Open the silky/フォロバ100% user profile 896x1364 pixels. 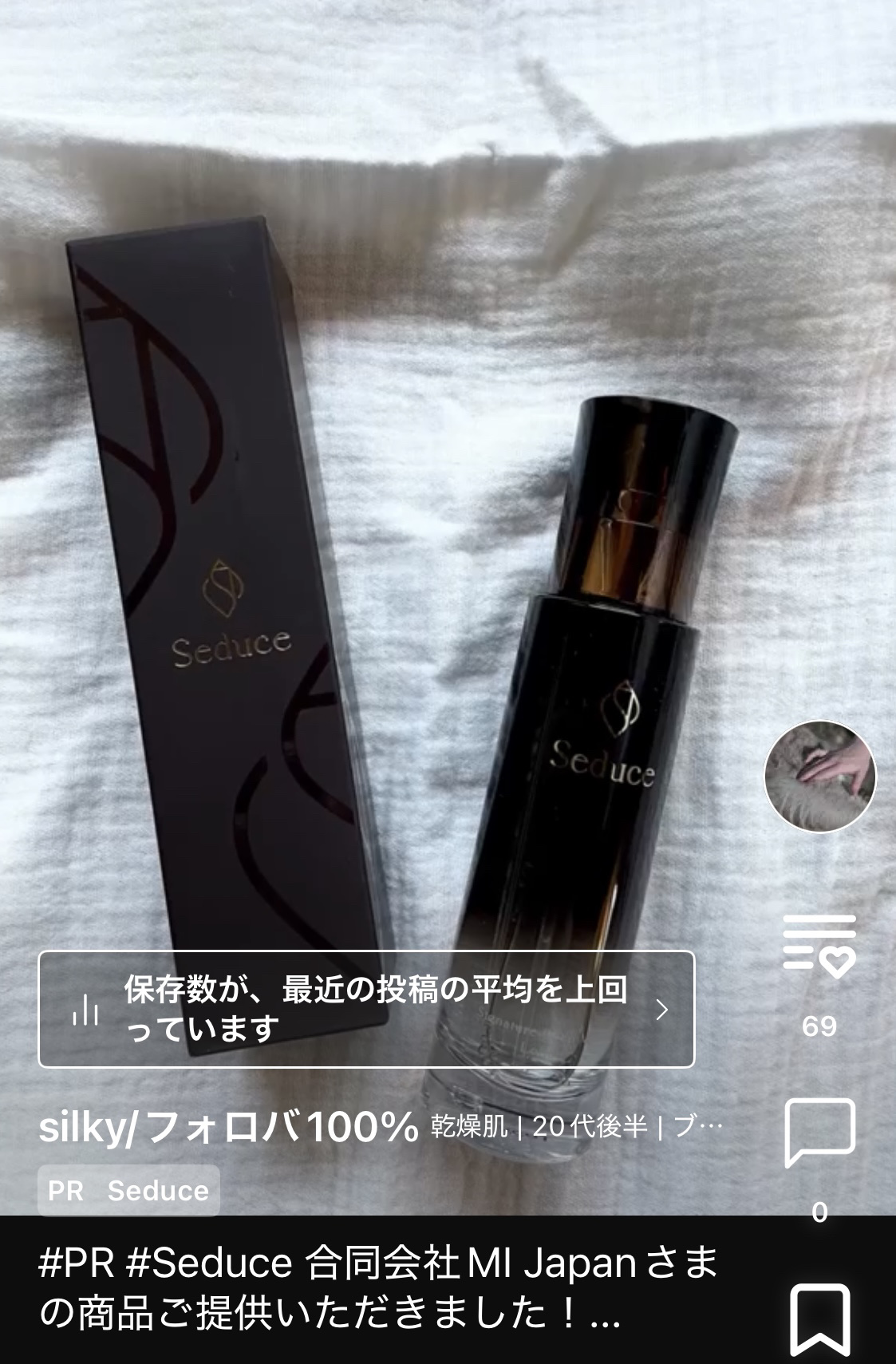pos(228,1127)
